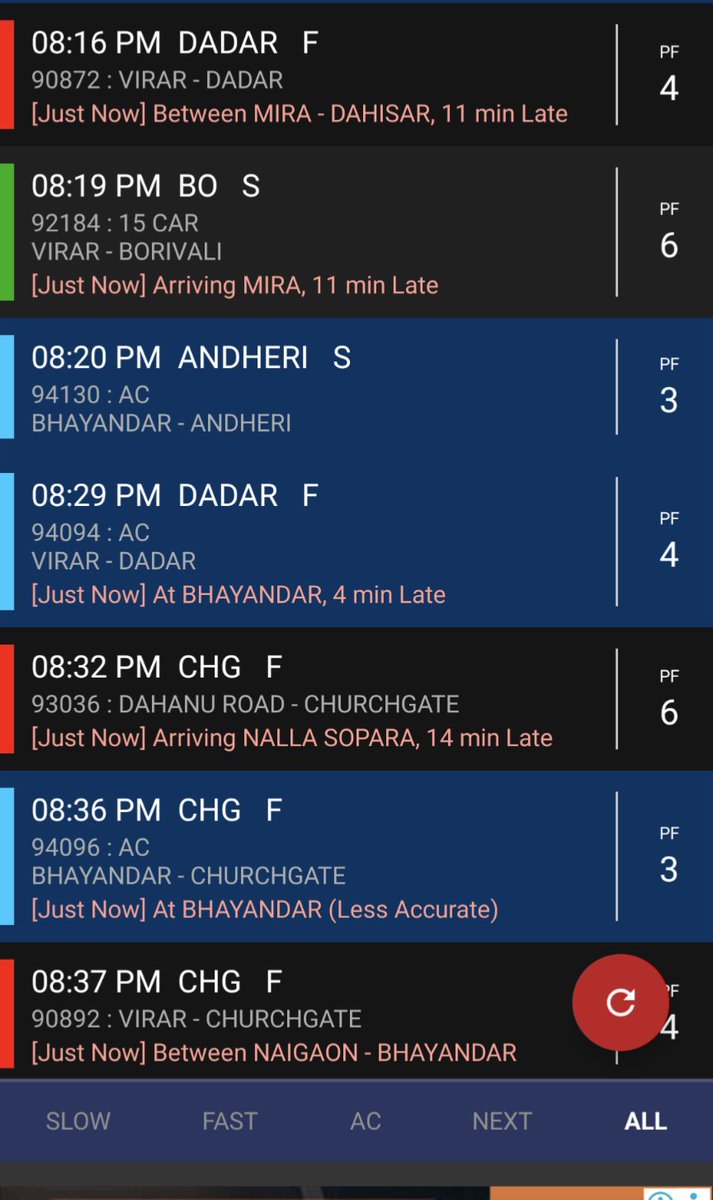Open the 08:19 PM Borivali train 92184
This screenshot has height=1200, width=713.
[x=356, y=233]
